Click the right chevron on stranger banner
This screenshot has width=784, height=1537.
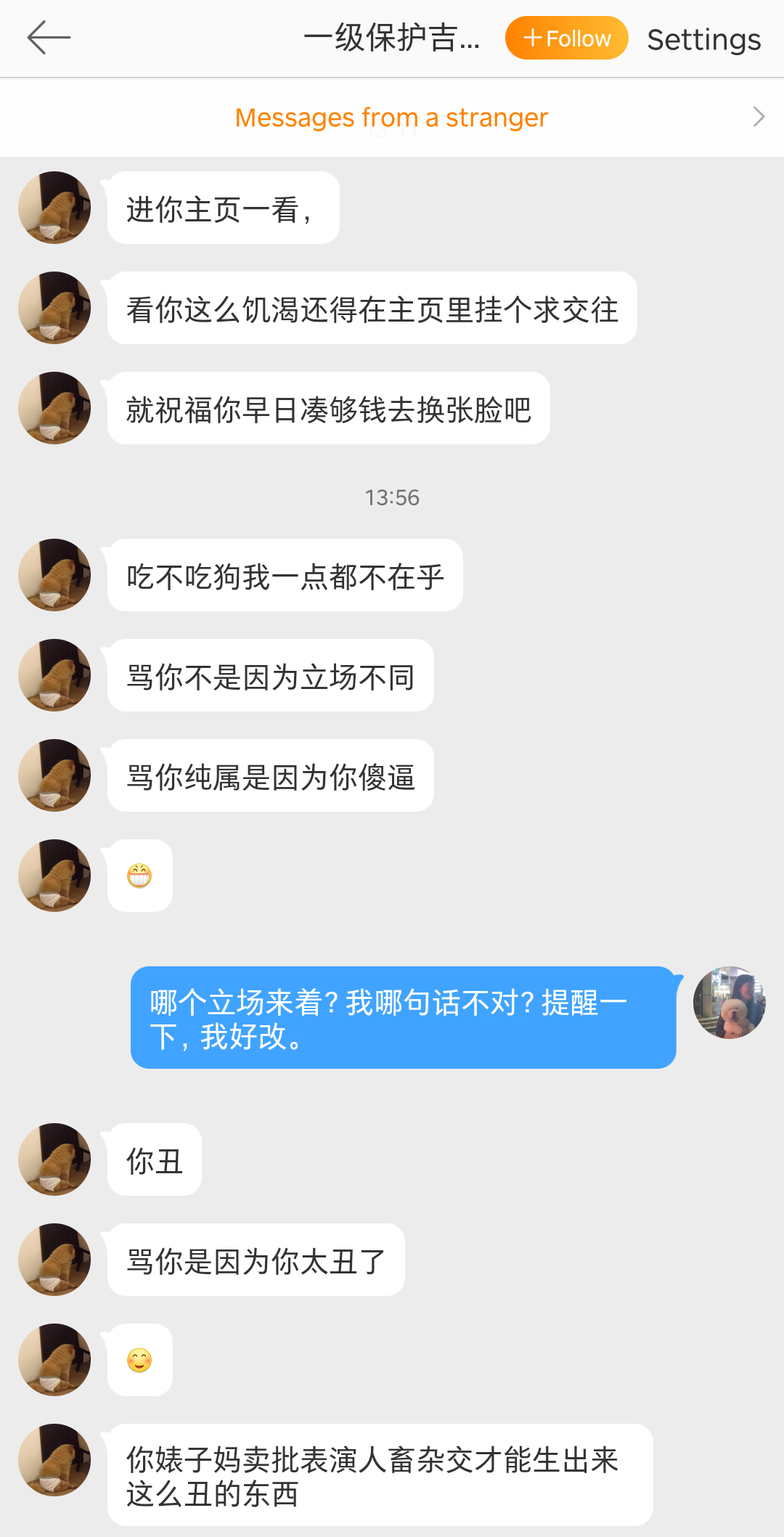[758, 116]
